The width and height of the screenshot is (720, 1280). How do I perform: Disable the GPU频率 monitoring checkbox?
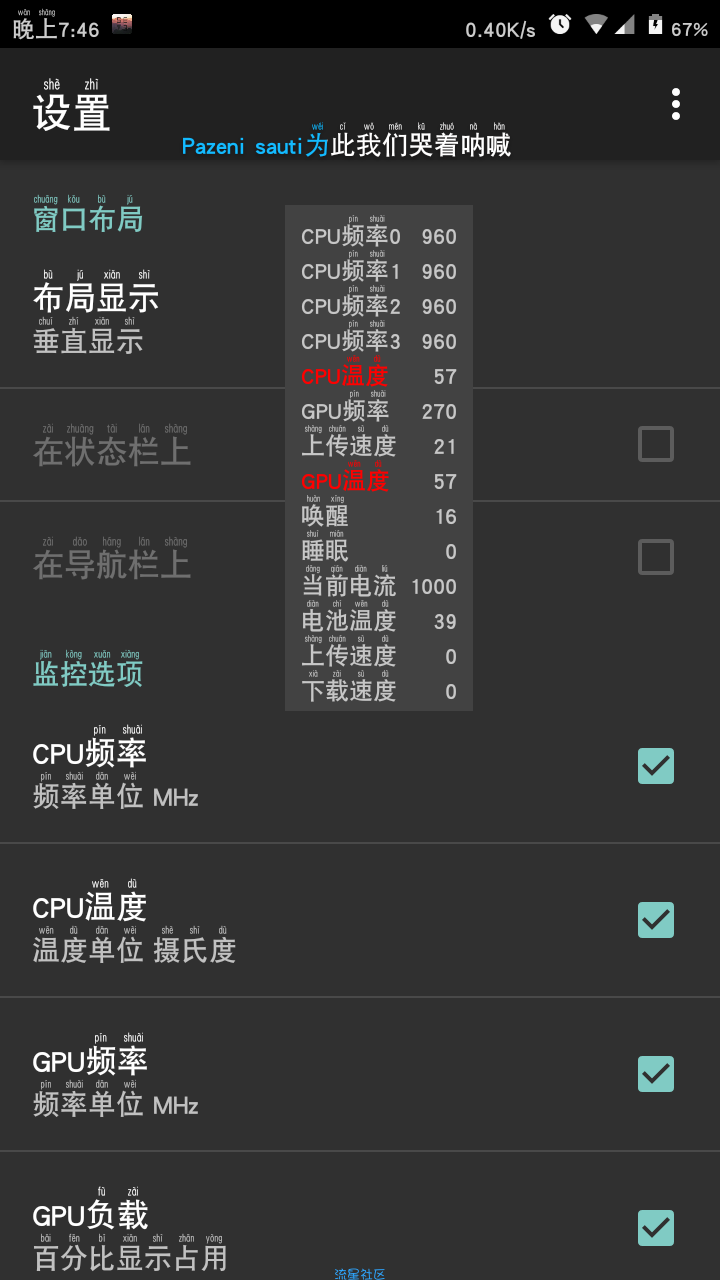tap(656, 1074)
